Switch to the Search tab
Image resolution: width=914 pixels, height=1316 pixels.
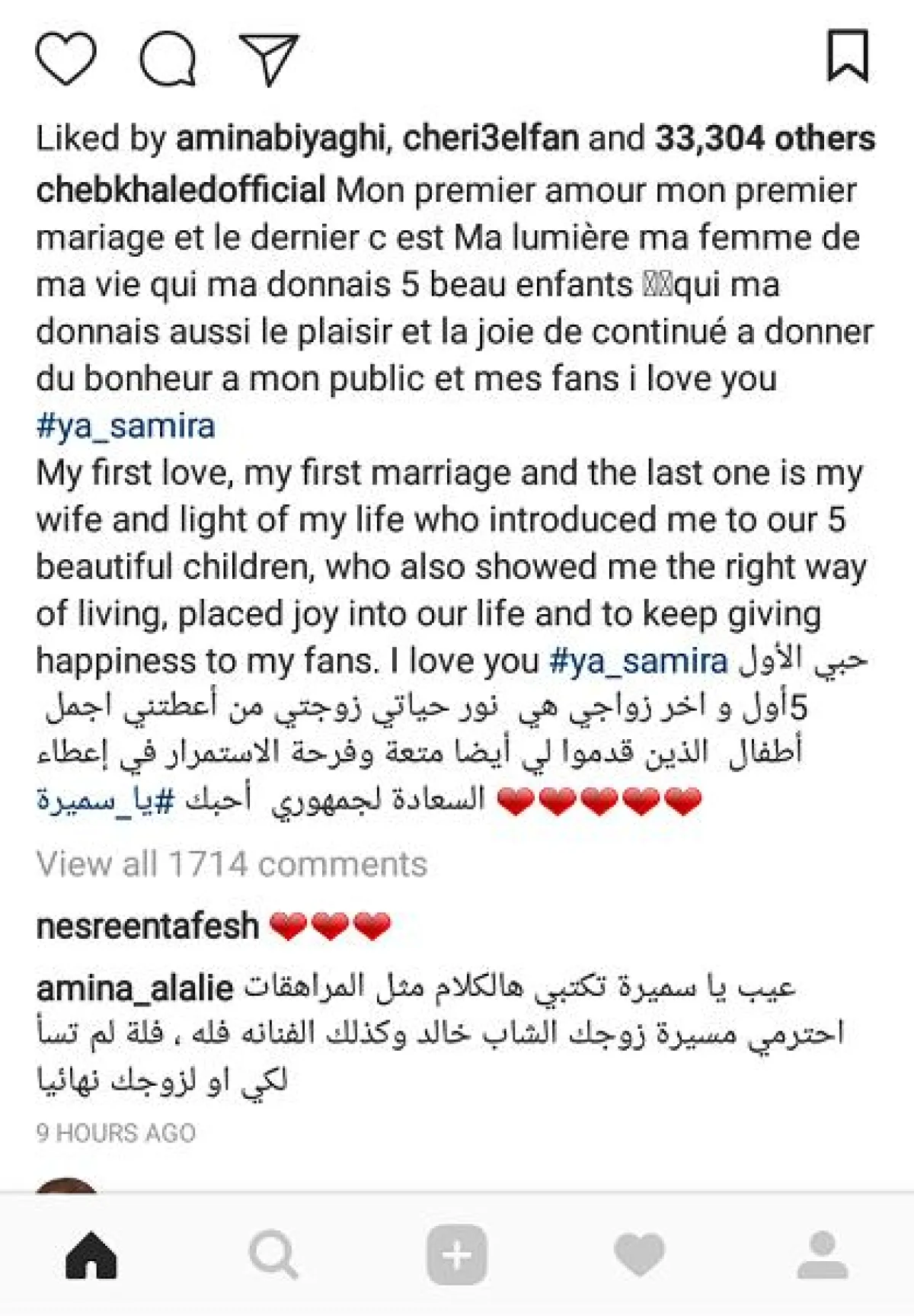click(x=273, y=1255)
